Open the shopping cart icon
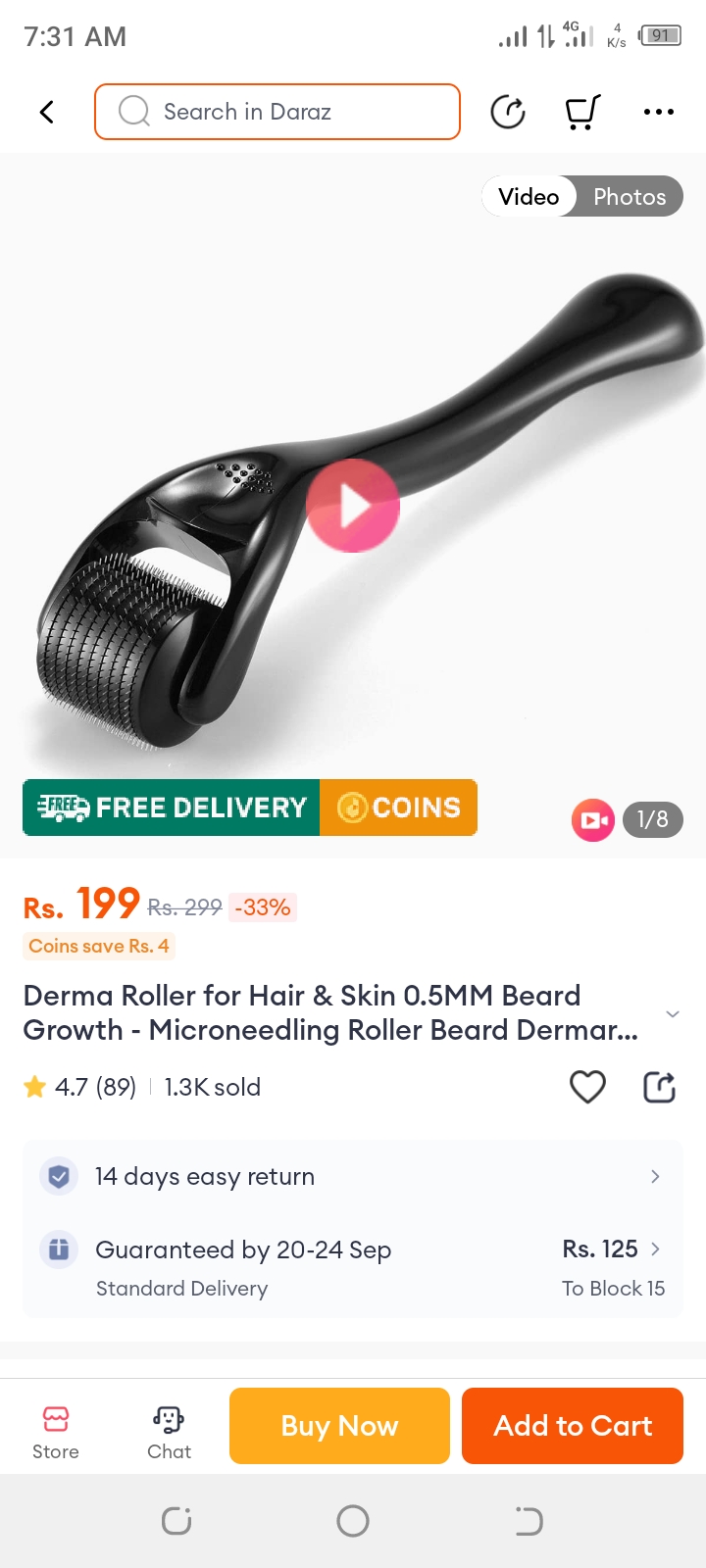Viewport: 706px width, 1568px height. 582,112
